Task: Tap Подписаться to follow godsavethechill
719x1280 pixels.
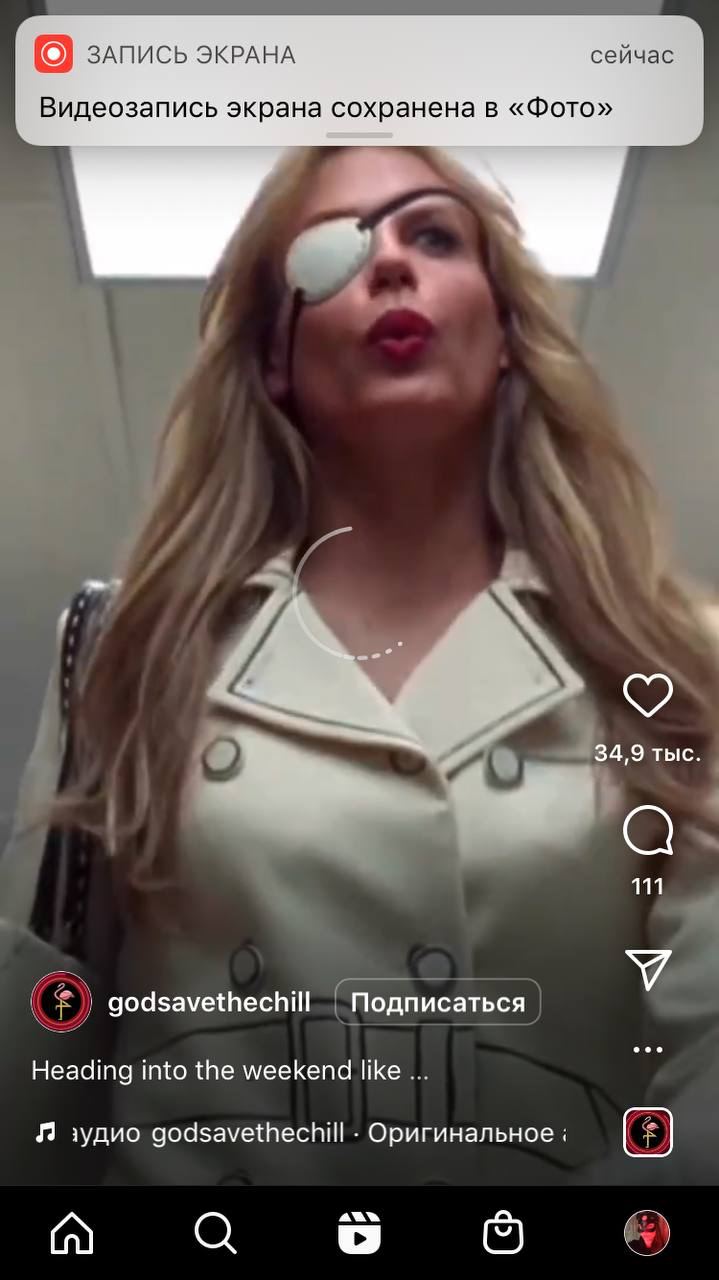Action: pyautogui.click(x=437, y=1002)
